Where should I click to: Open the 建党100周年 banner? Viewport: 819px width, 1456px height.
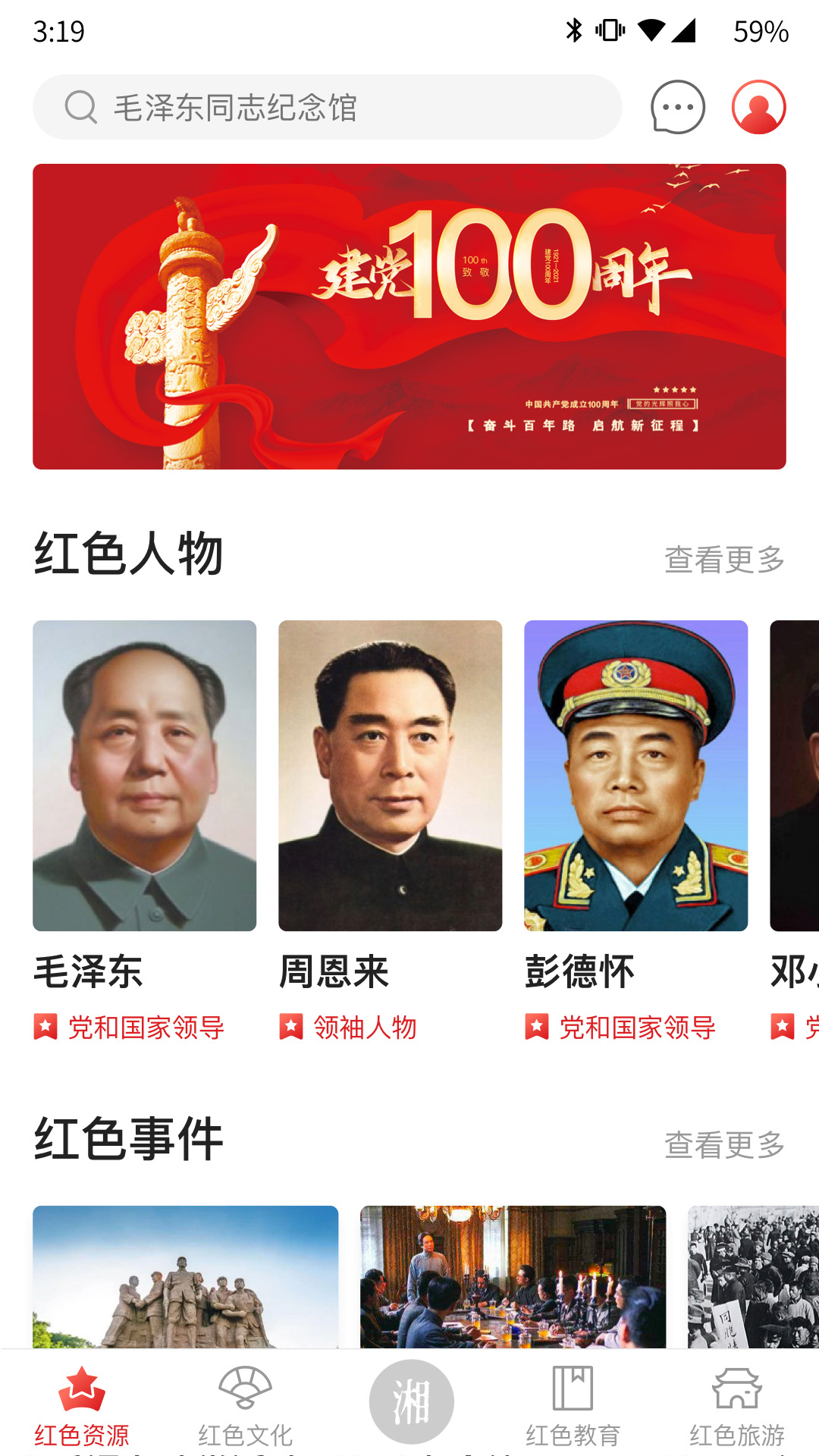[x=409, y=315]
